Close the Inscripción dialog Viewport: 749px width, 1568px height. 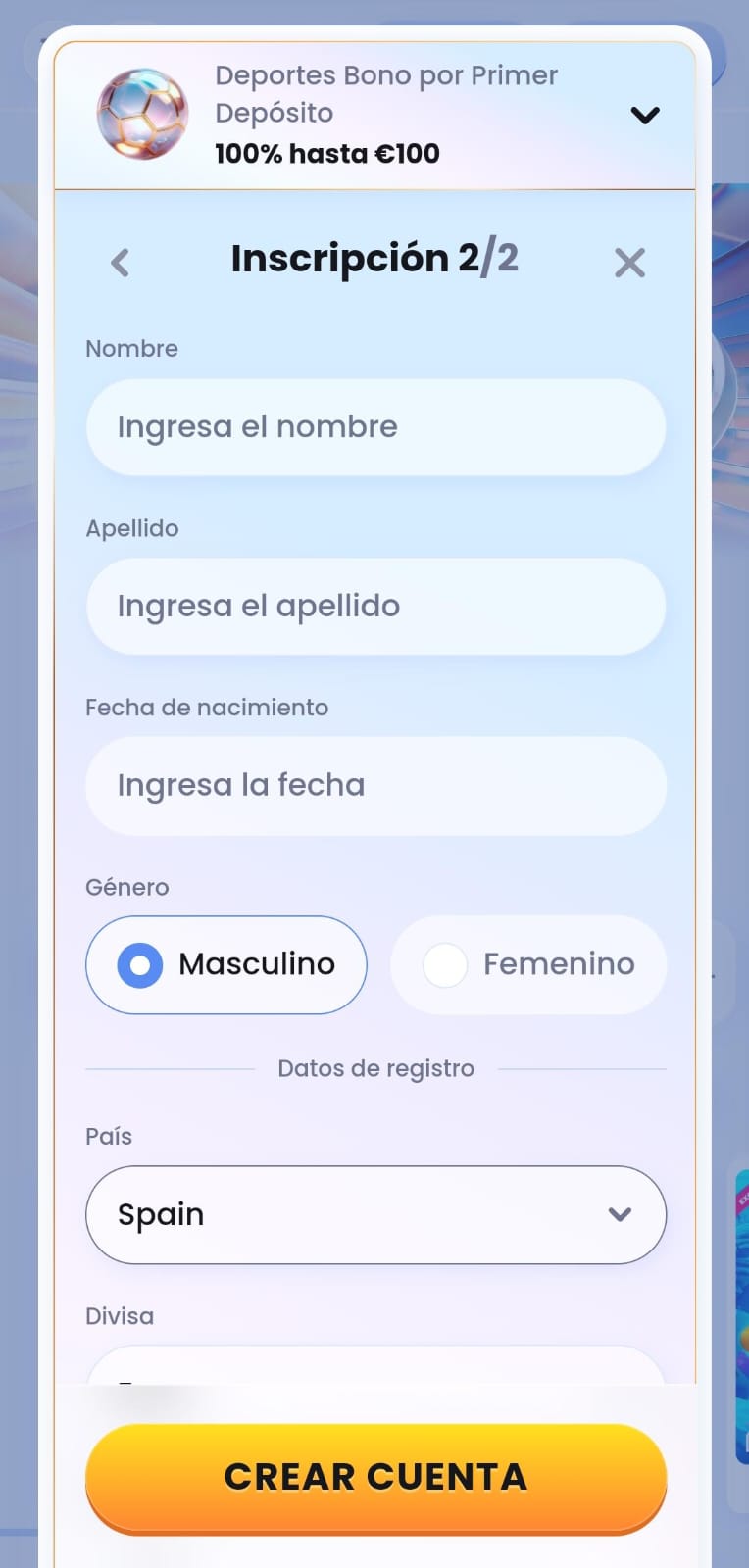coord(629,263)
